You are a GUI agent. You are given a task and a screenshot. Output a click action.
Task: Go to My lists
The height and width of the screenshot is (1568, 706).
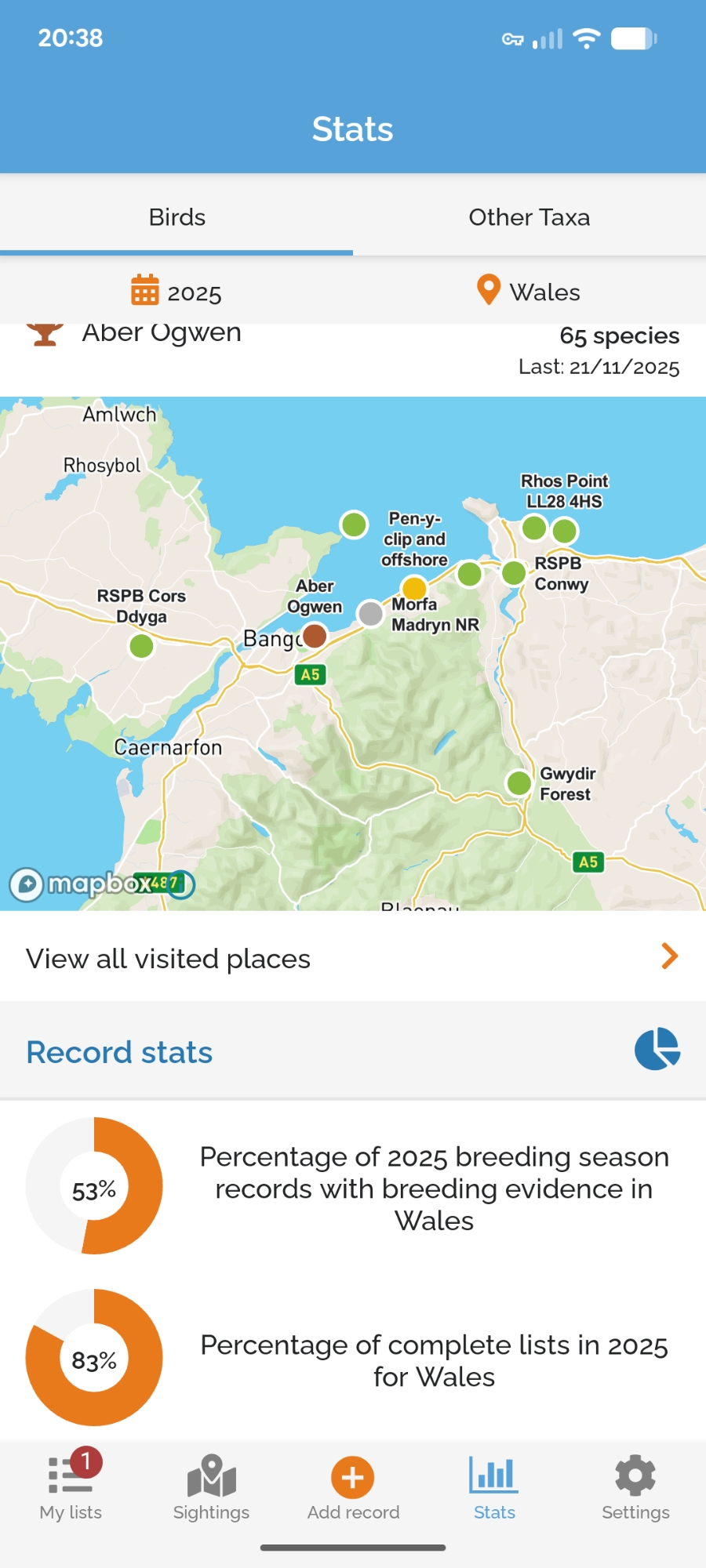pos(71,1487)
